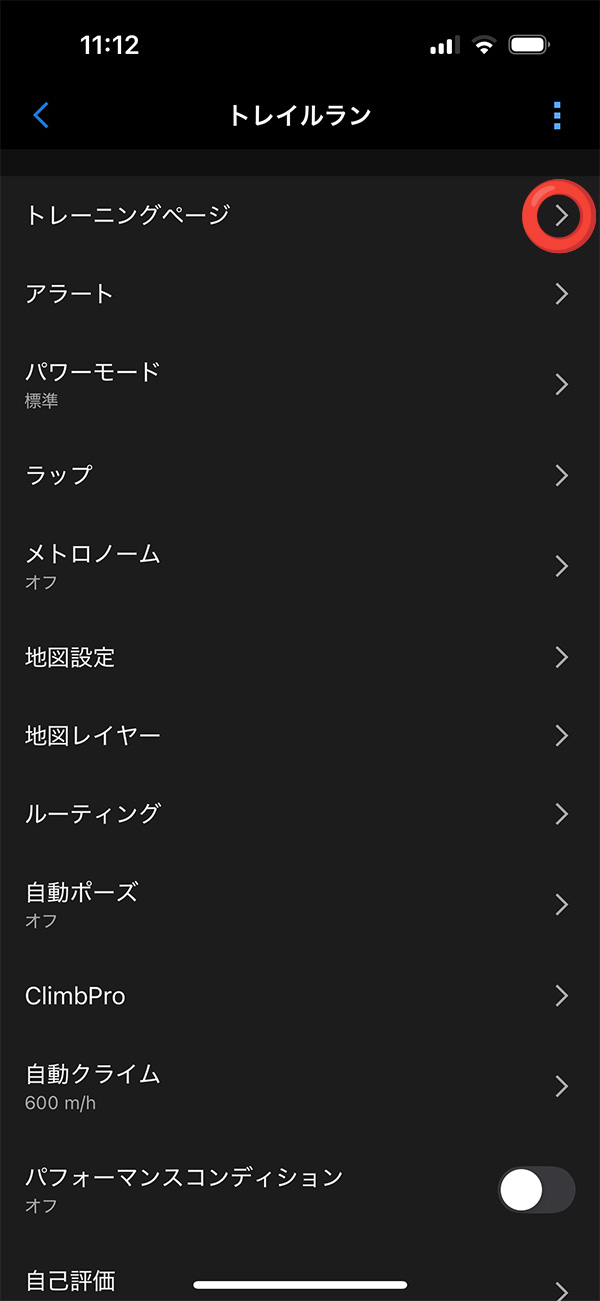Open ルーティング settings
Viewport: 600px width, 1301px height.
click(x=300, y=814)
